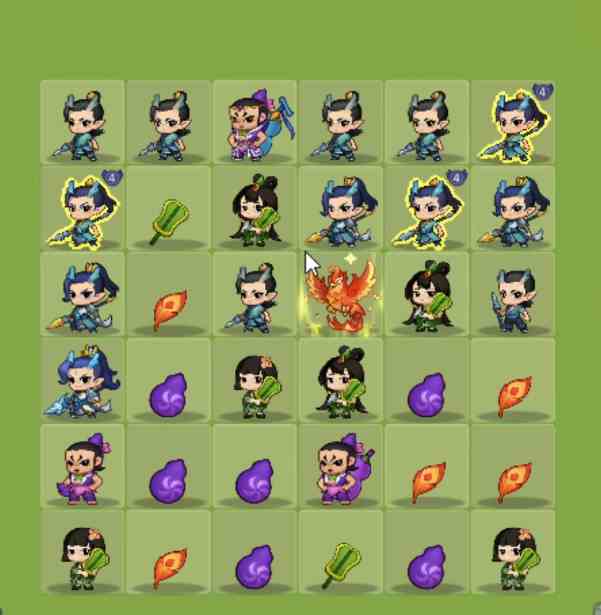Viewport: 601px width, 615px height.
Task: Tap the glowing red phoenix tile
Action: (x=342, y=295)
